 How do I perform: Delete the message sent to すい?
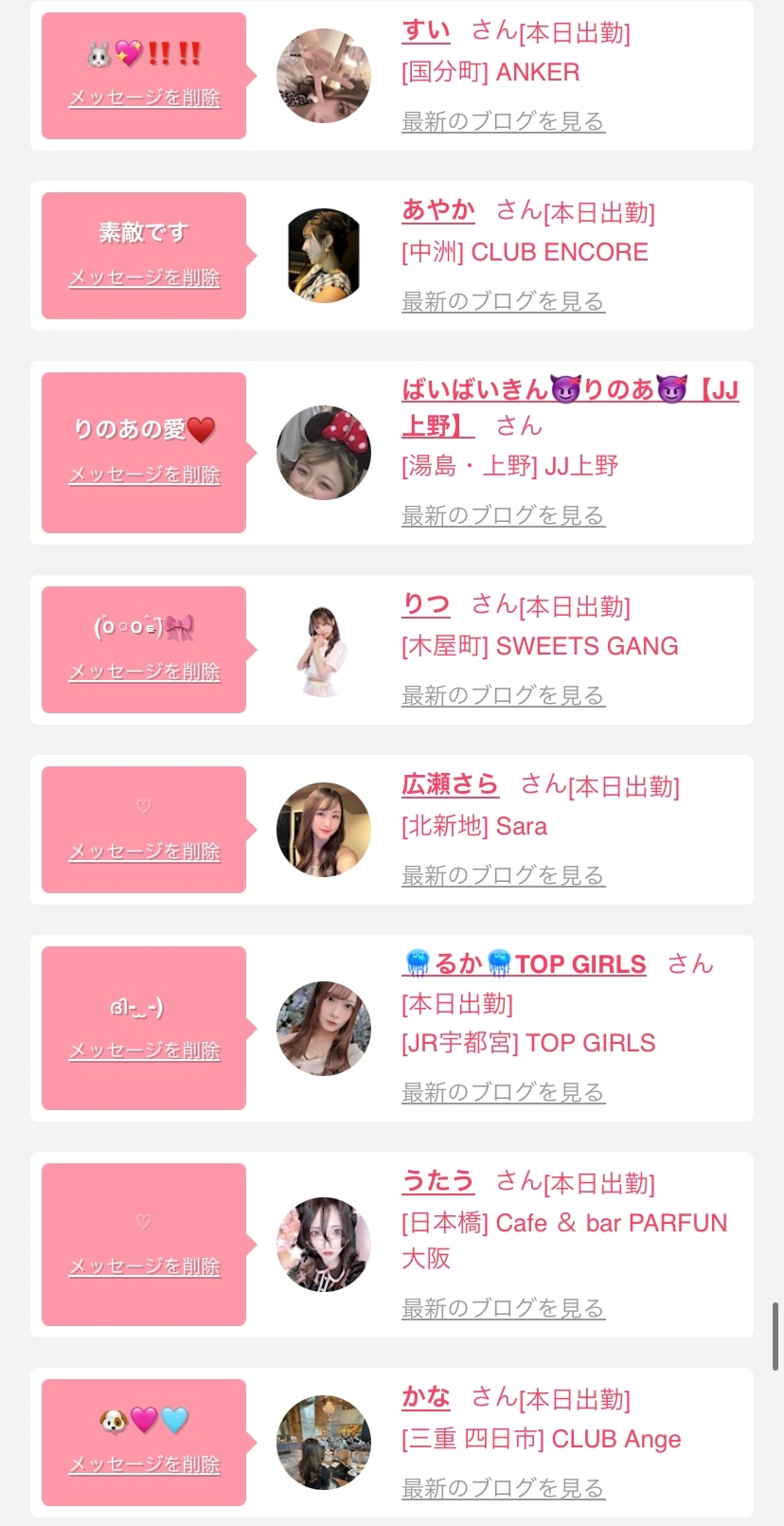(x=144, y=98)
